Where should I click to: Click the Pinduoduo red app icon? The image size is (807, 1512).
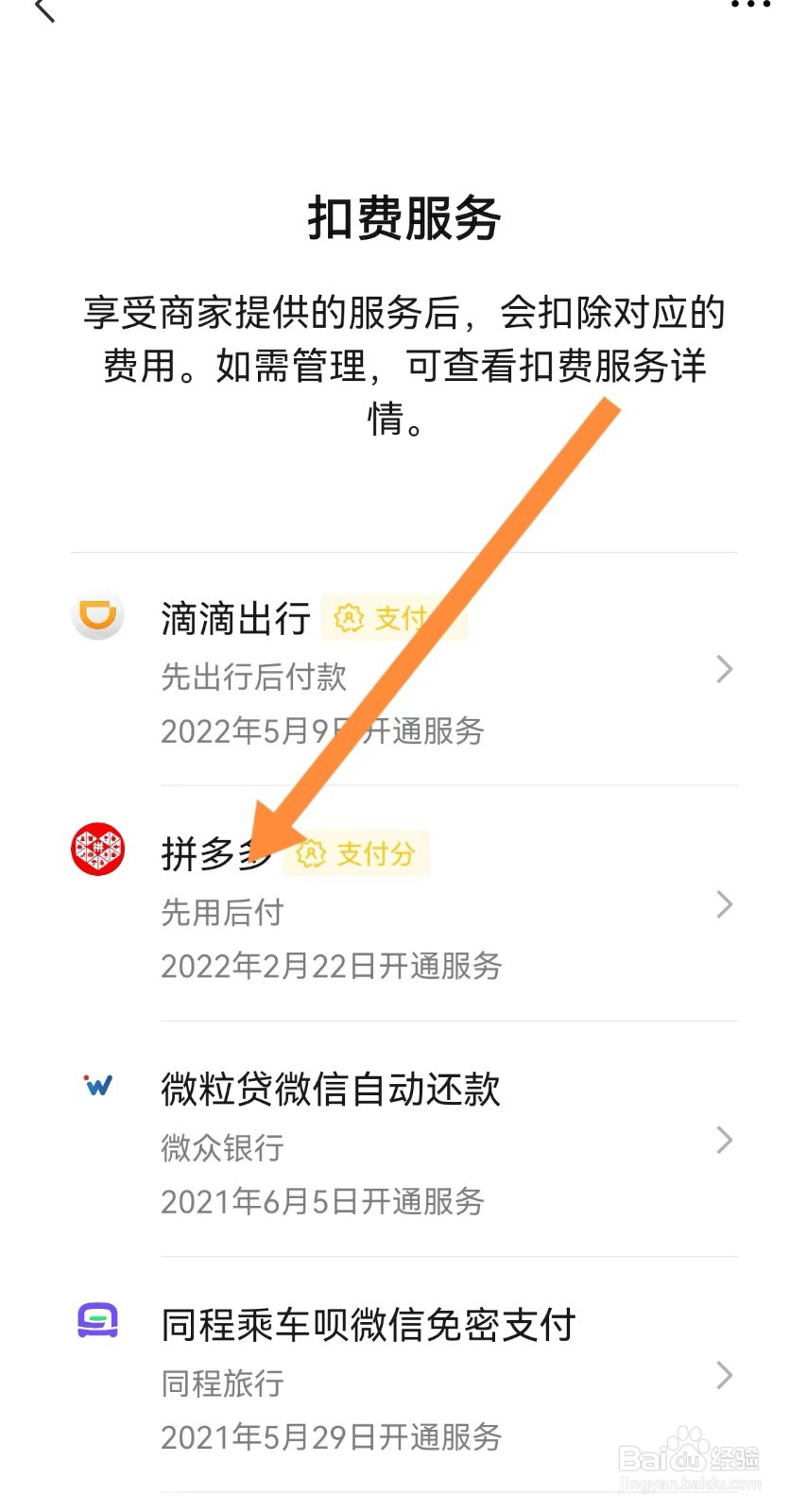point(98,850)
